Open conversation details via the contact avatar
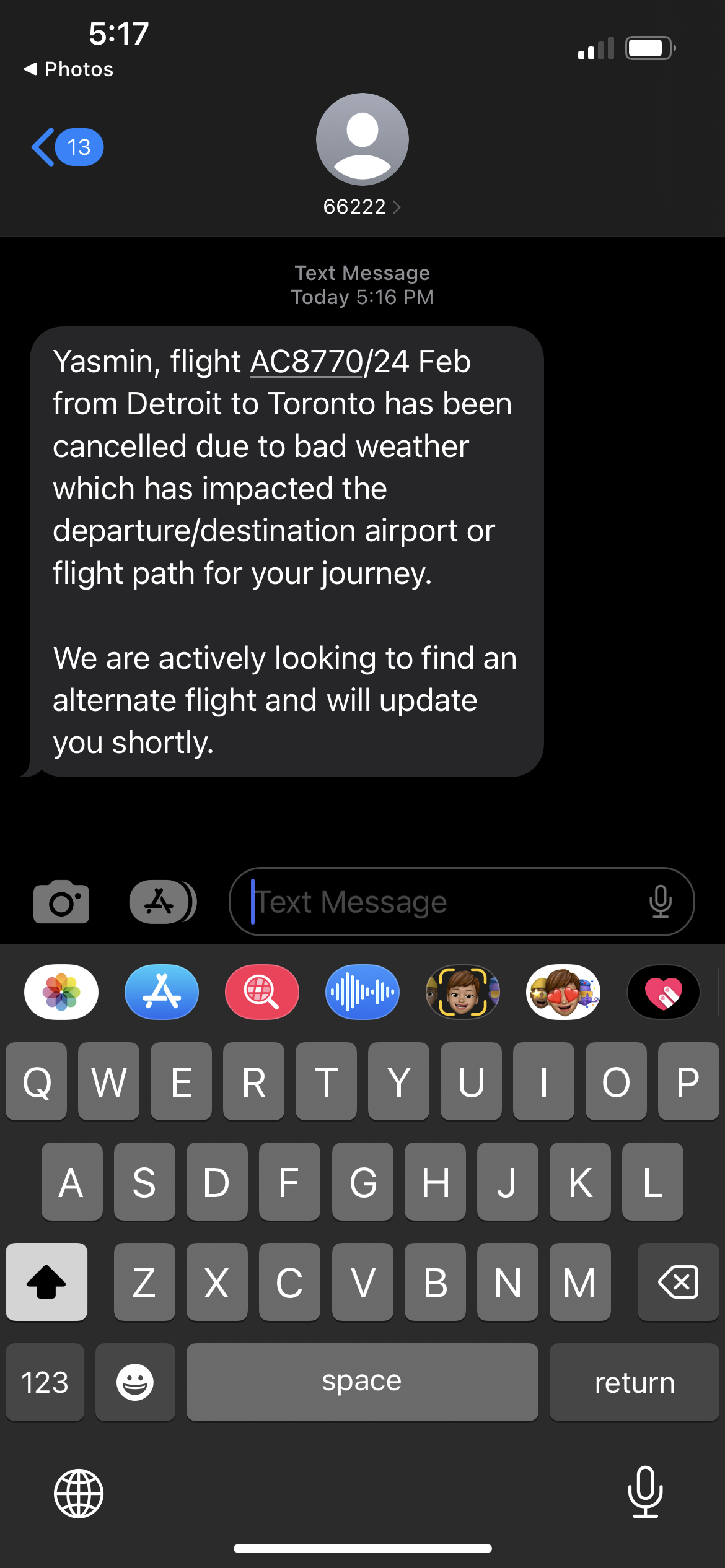Viewport: 725px width, 1568px height. (362, 139)
